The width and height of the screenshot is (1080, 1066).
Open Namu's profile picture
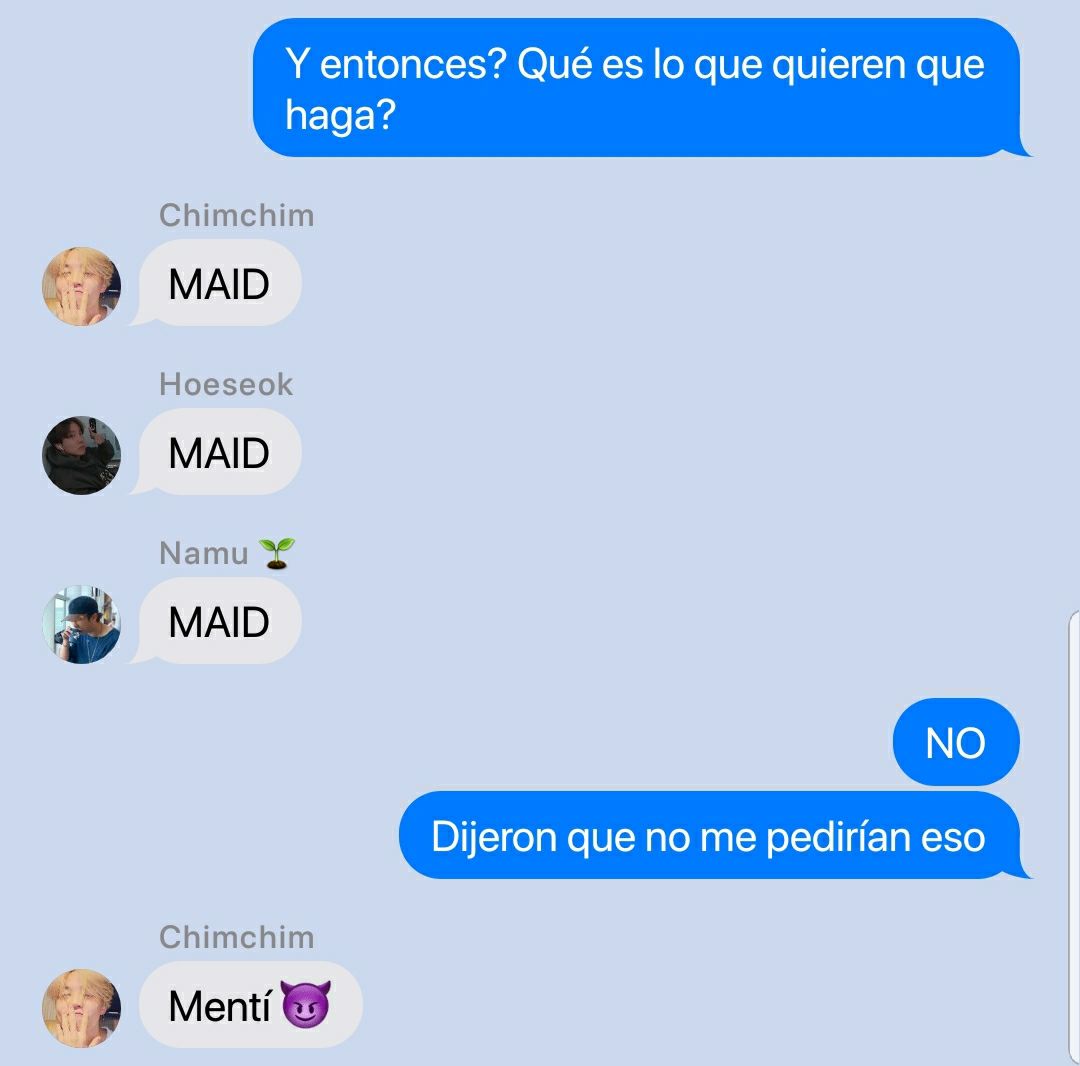point(81,624)
